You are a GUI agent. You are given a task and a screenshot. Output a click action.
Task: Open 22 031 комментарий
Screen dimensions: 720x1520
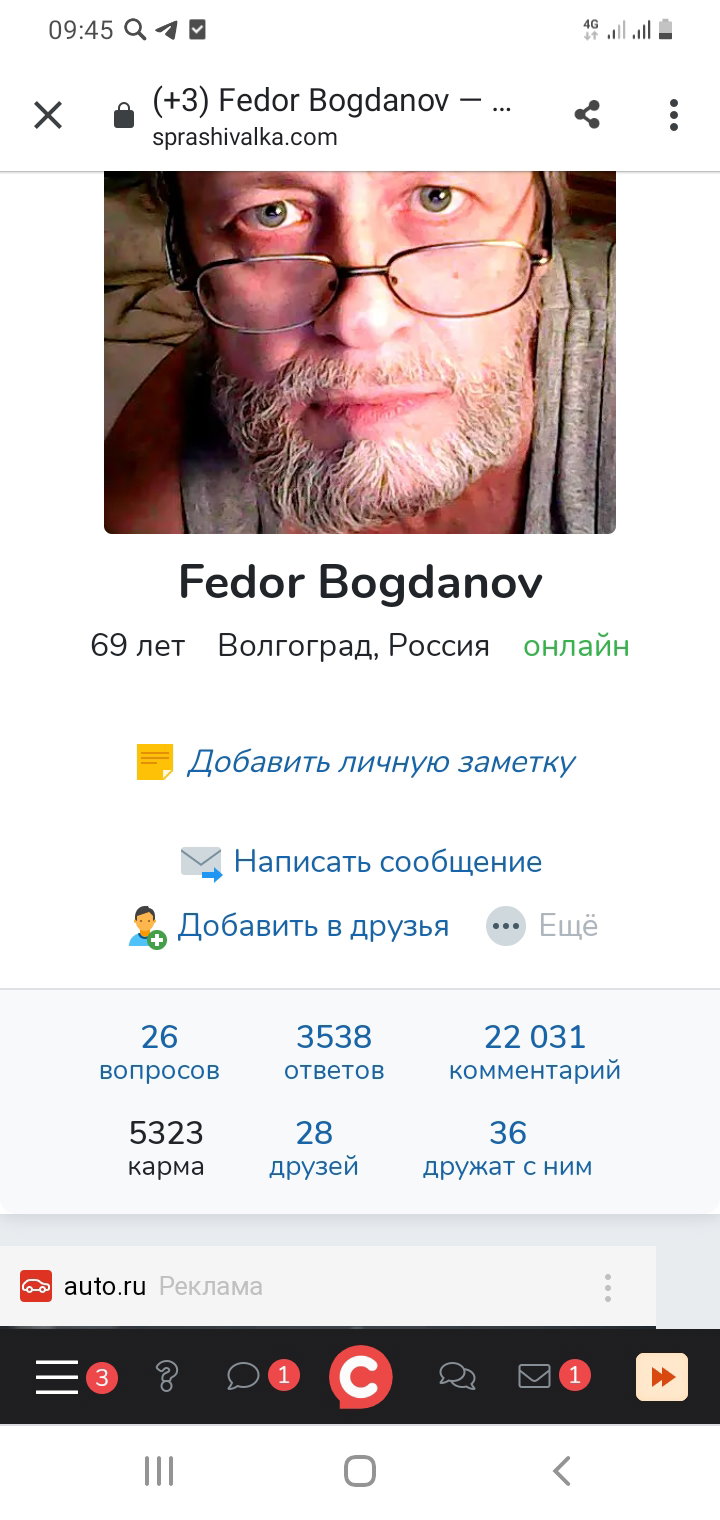click(x=535, y=1052)
